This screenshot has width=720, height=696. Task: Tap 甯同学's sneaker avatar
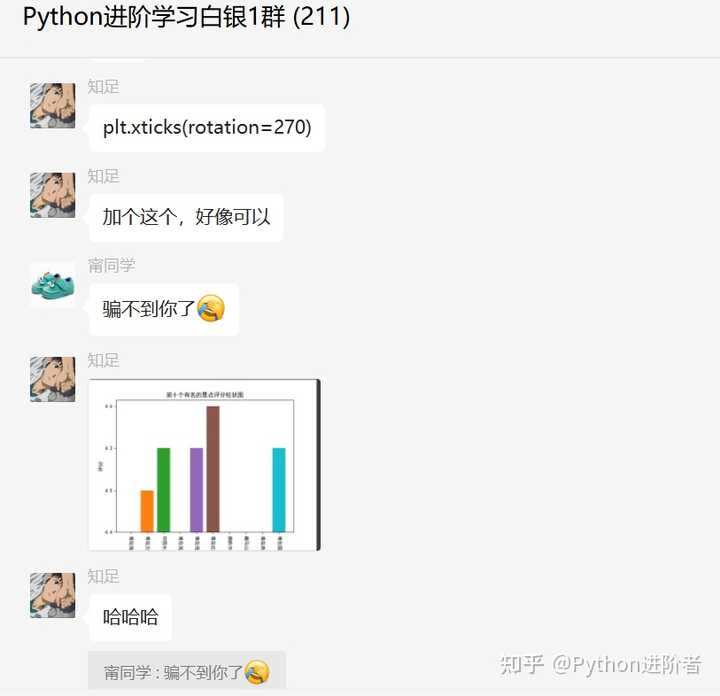click(53, 285)
